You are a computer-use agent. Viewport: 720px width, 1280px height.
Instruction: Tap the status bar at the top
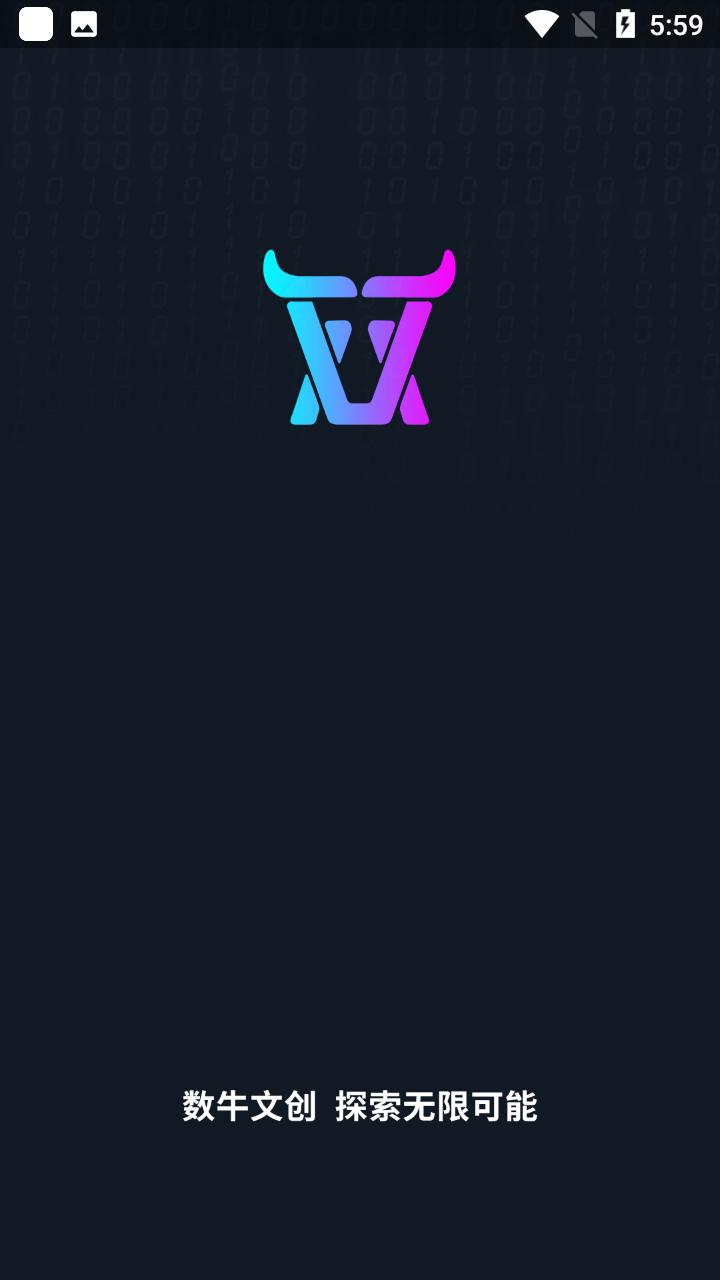click(x=360, y=24)
